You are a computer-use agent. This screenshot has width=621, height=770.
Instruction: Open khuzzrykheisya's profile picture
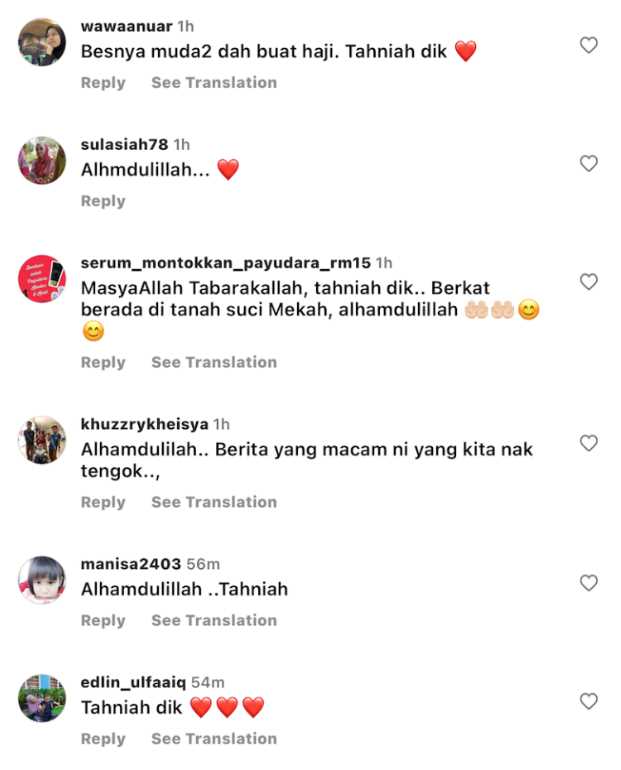click(x=42, y=440)
